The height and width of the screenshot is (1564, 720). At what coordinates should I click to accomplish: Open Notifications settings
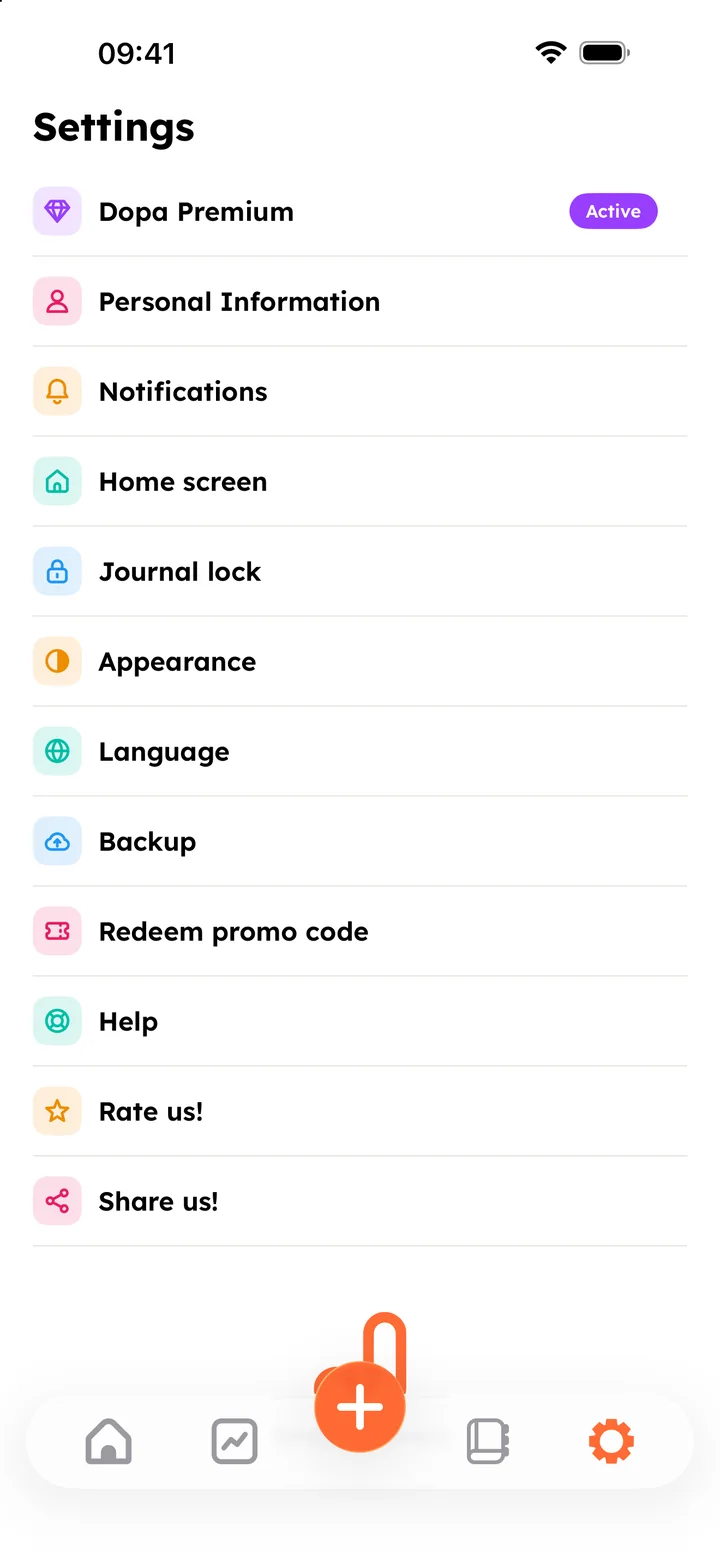(360, 391)
